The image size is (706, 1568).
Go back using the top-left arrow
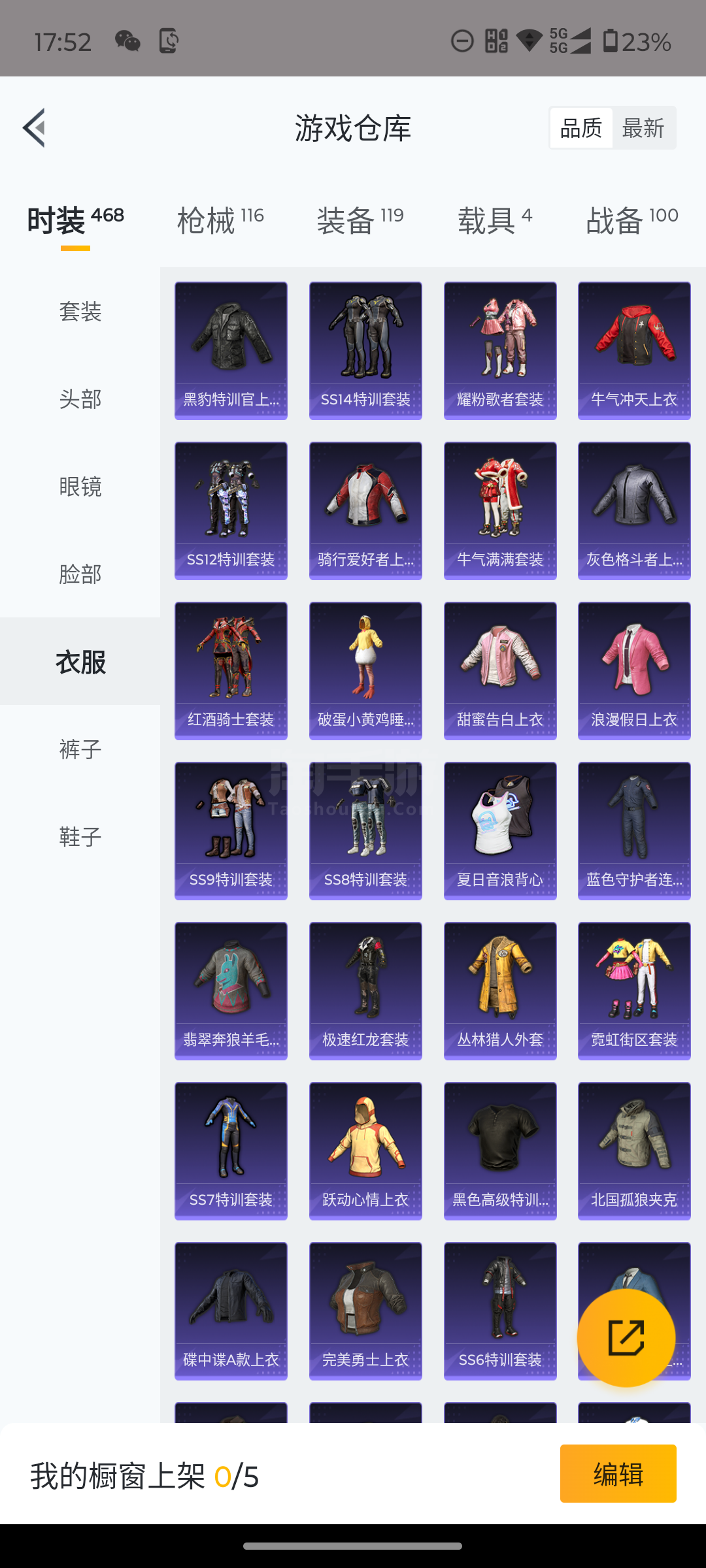[34, 127]
